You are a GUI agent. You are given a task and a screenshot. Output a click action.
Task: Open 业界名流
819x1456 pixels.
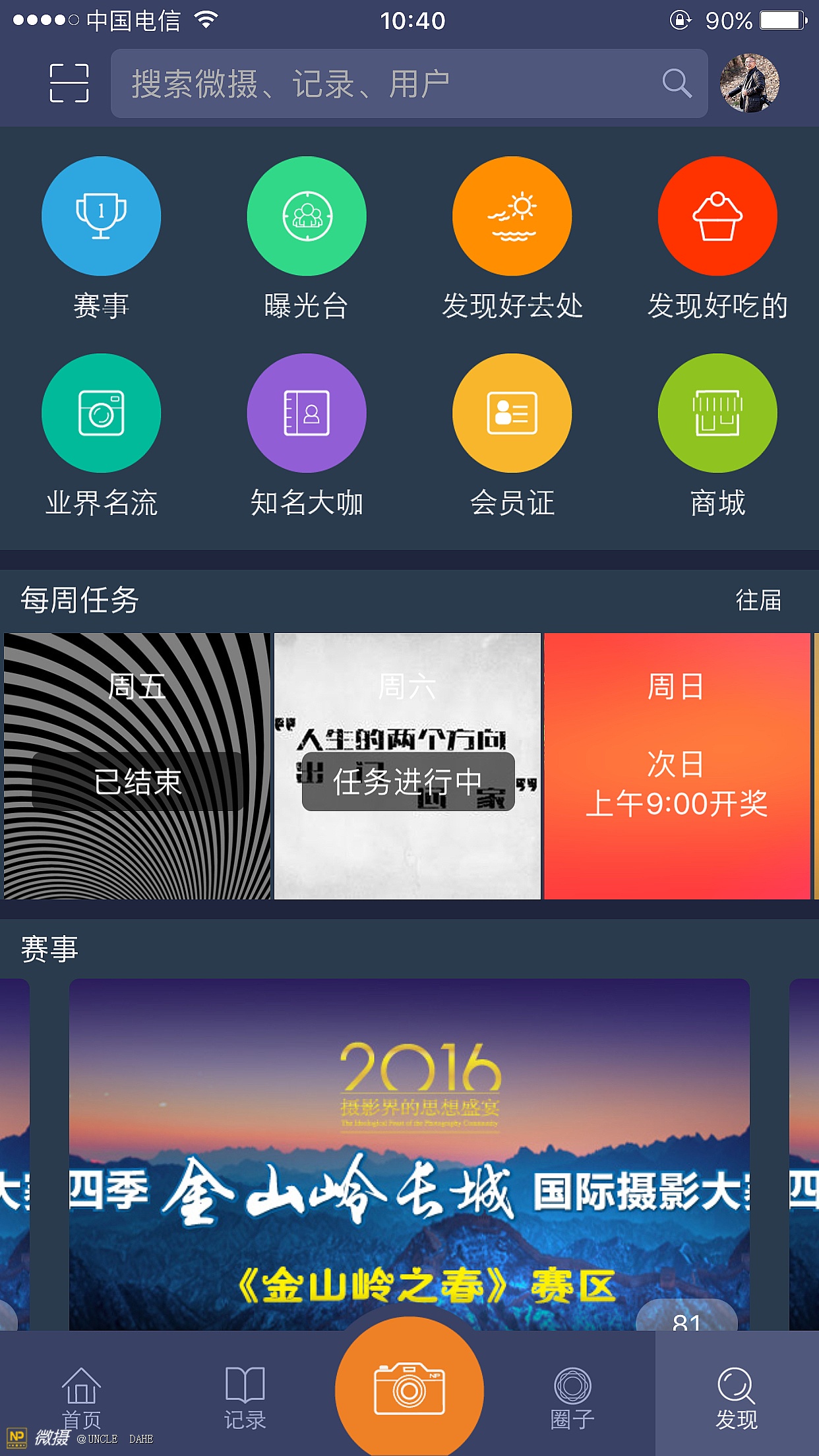tap(101, 413)
